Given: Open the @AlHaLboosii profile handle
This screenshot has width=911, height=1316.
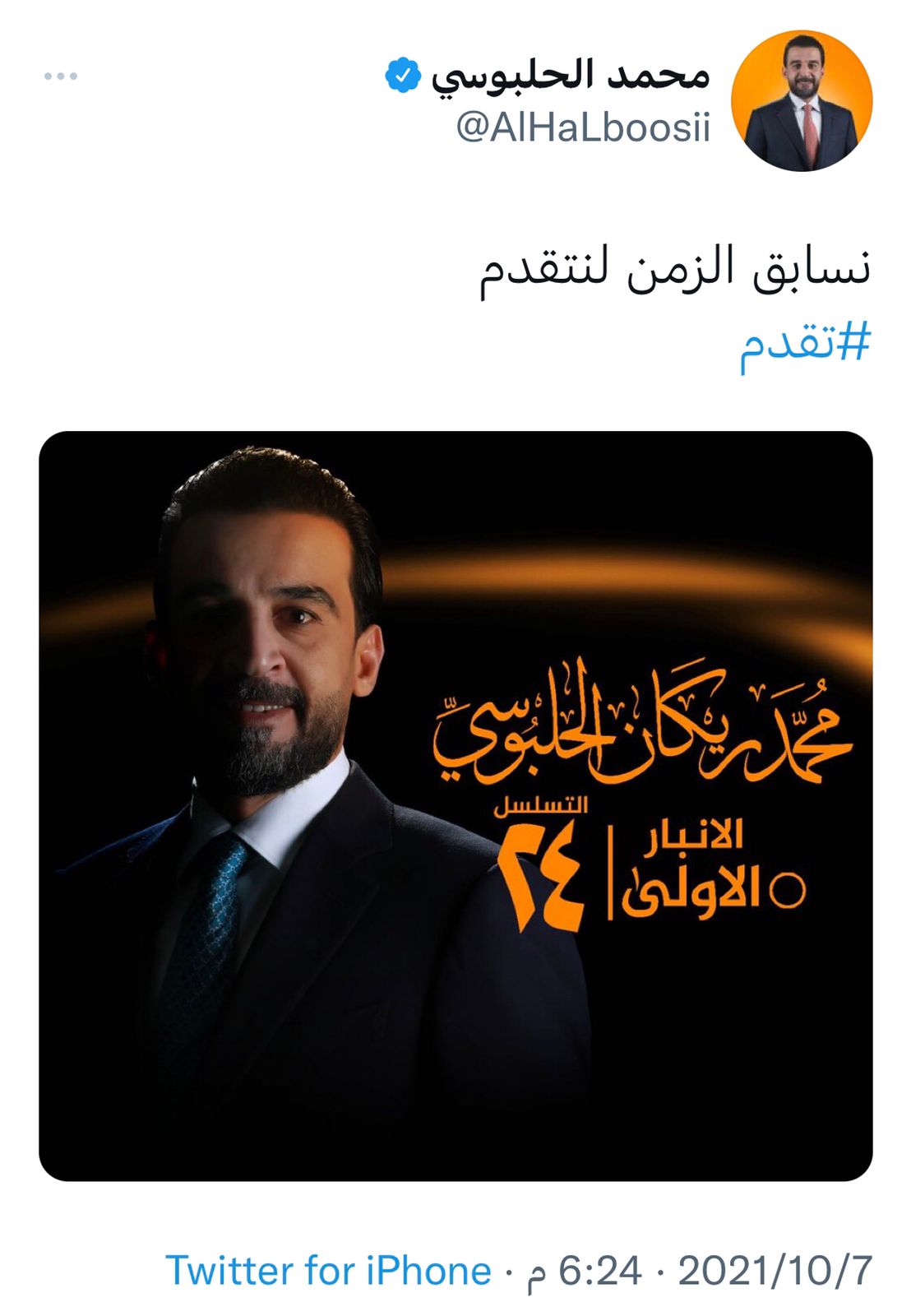Looking at the screenshot, I should pos(582,128).
